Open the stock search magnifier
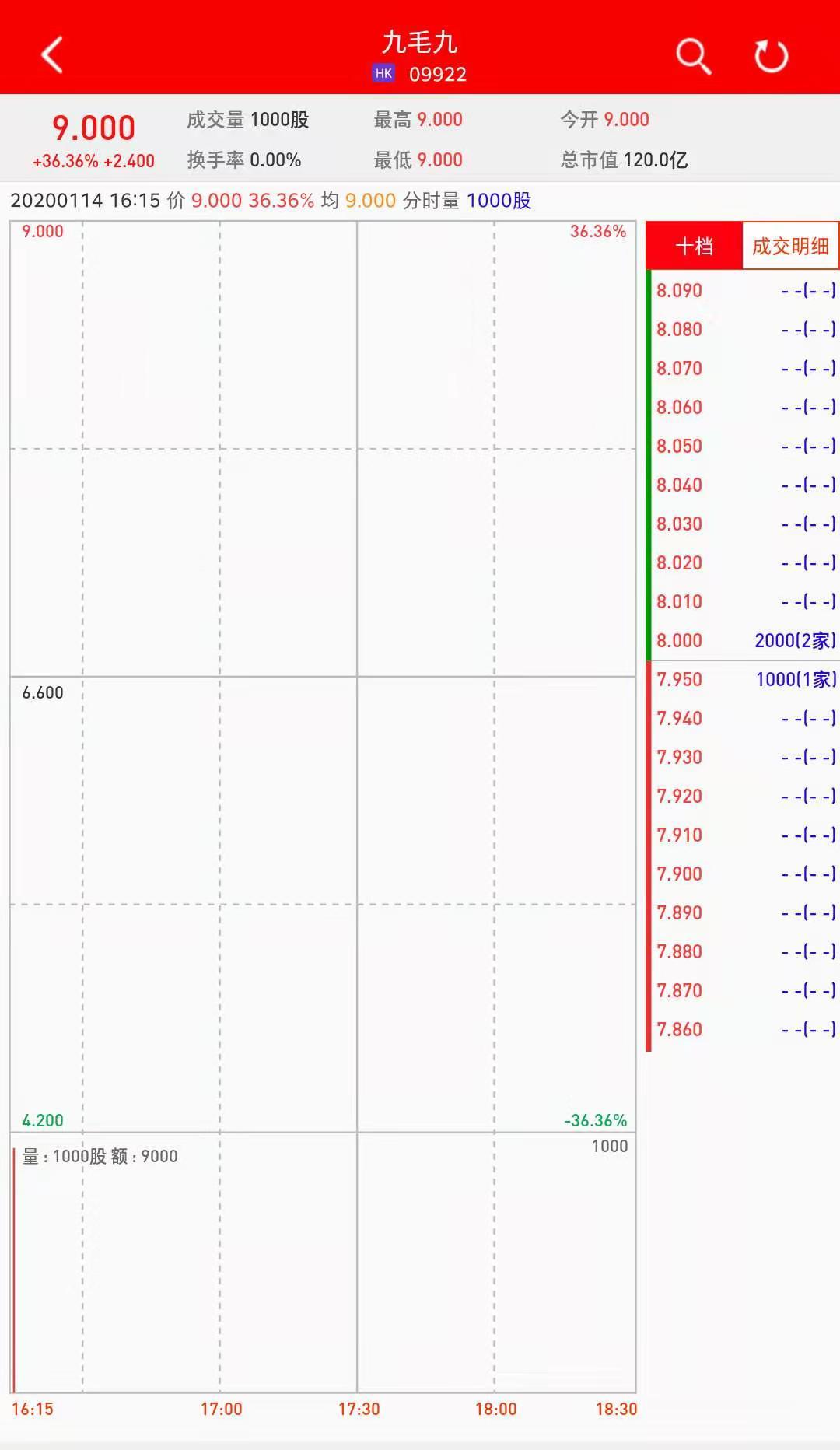The height and width of the screenshot is (1450, 840). click(693, 56)
